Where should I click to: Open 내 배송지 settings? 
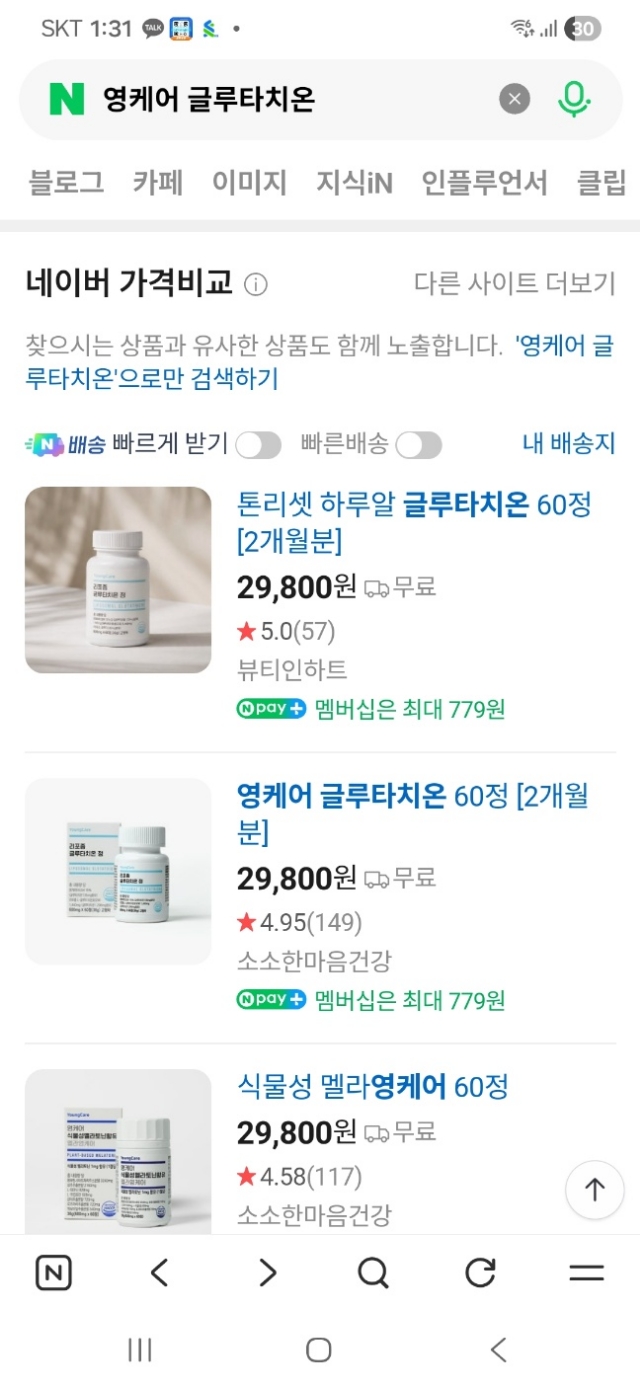568,444
